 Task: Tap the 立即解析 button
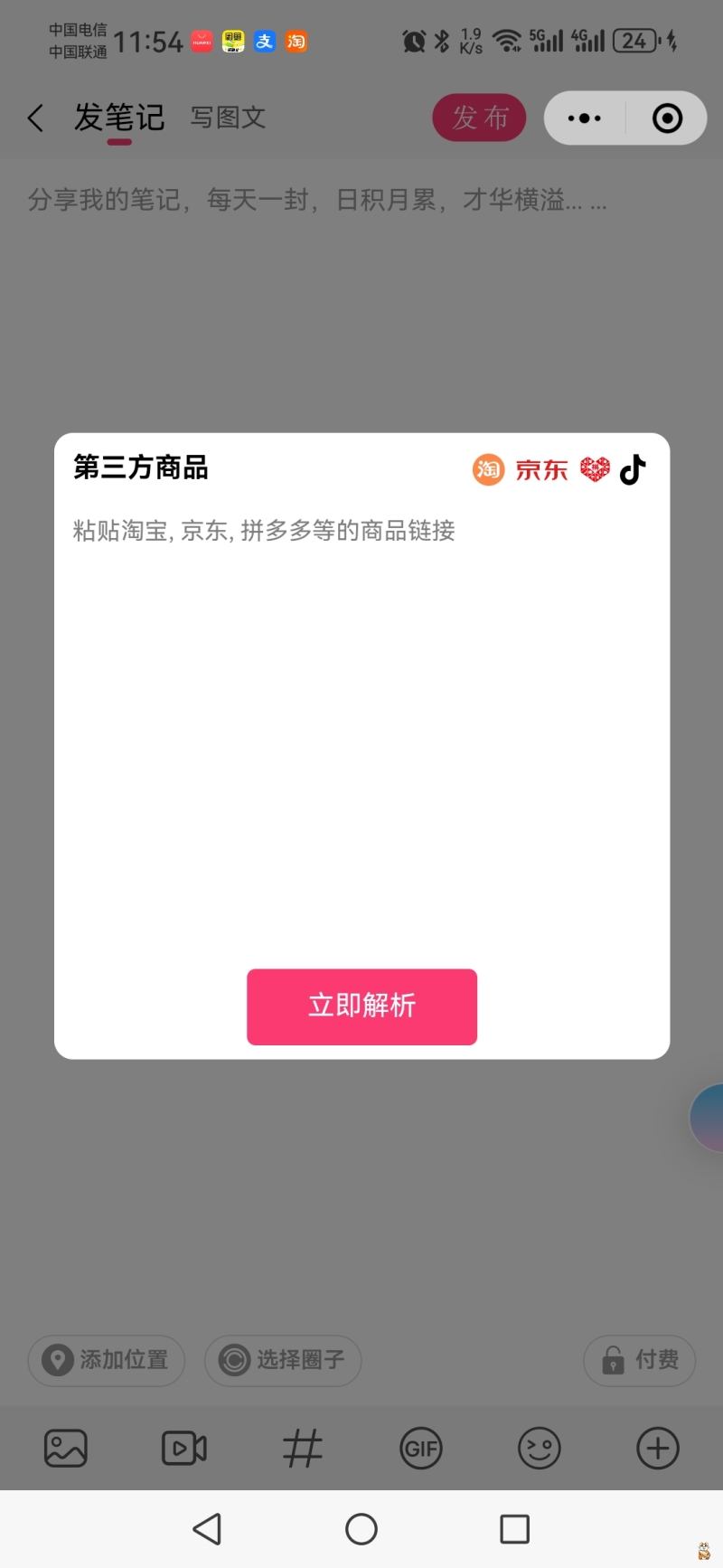[x=361, y=1006]
